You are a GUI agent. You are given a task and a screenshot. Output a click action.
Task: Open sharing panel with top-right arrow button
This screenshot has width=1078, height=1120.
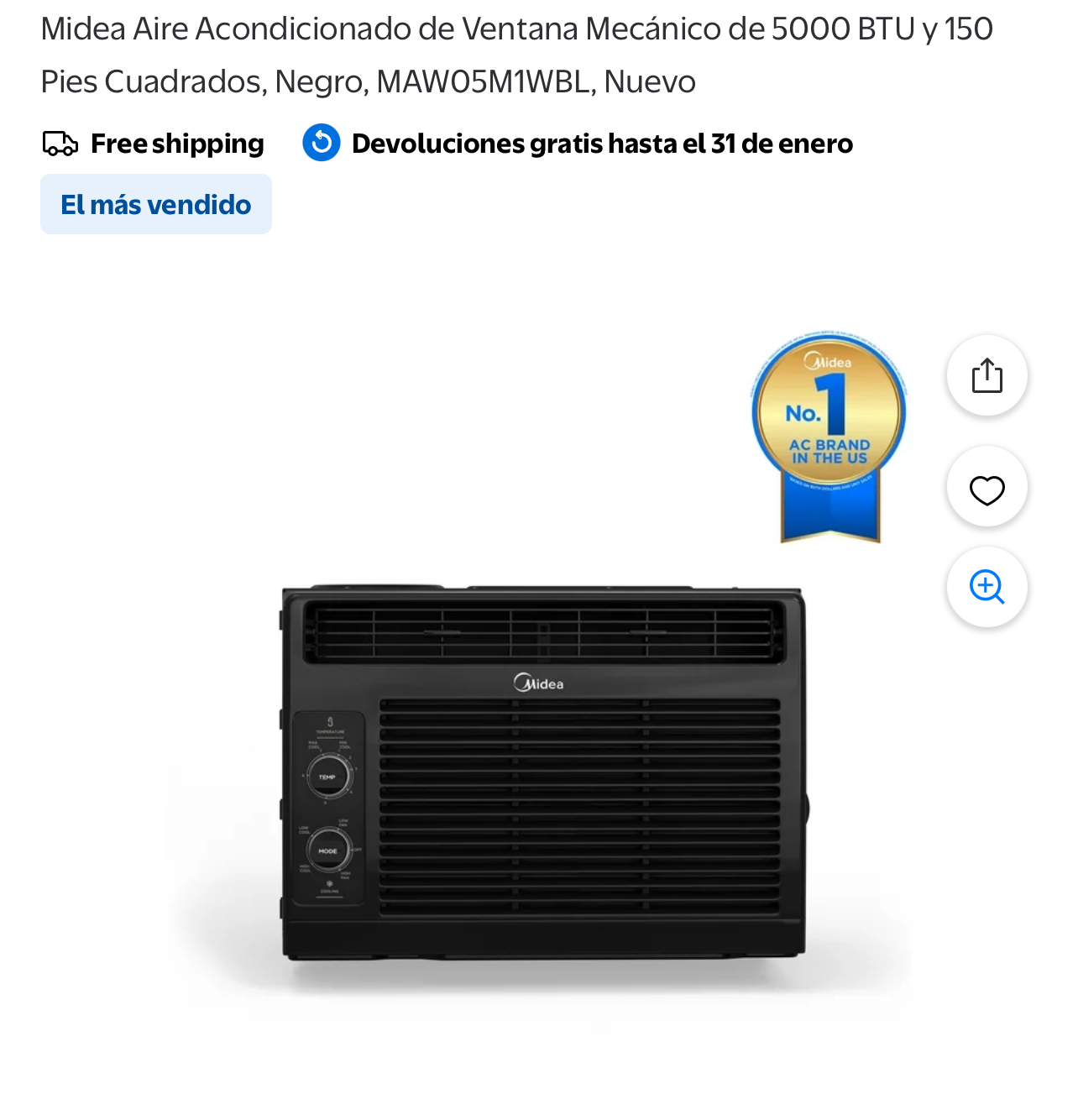(986, 375)
